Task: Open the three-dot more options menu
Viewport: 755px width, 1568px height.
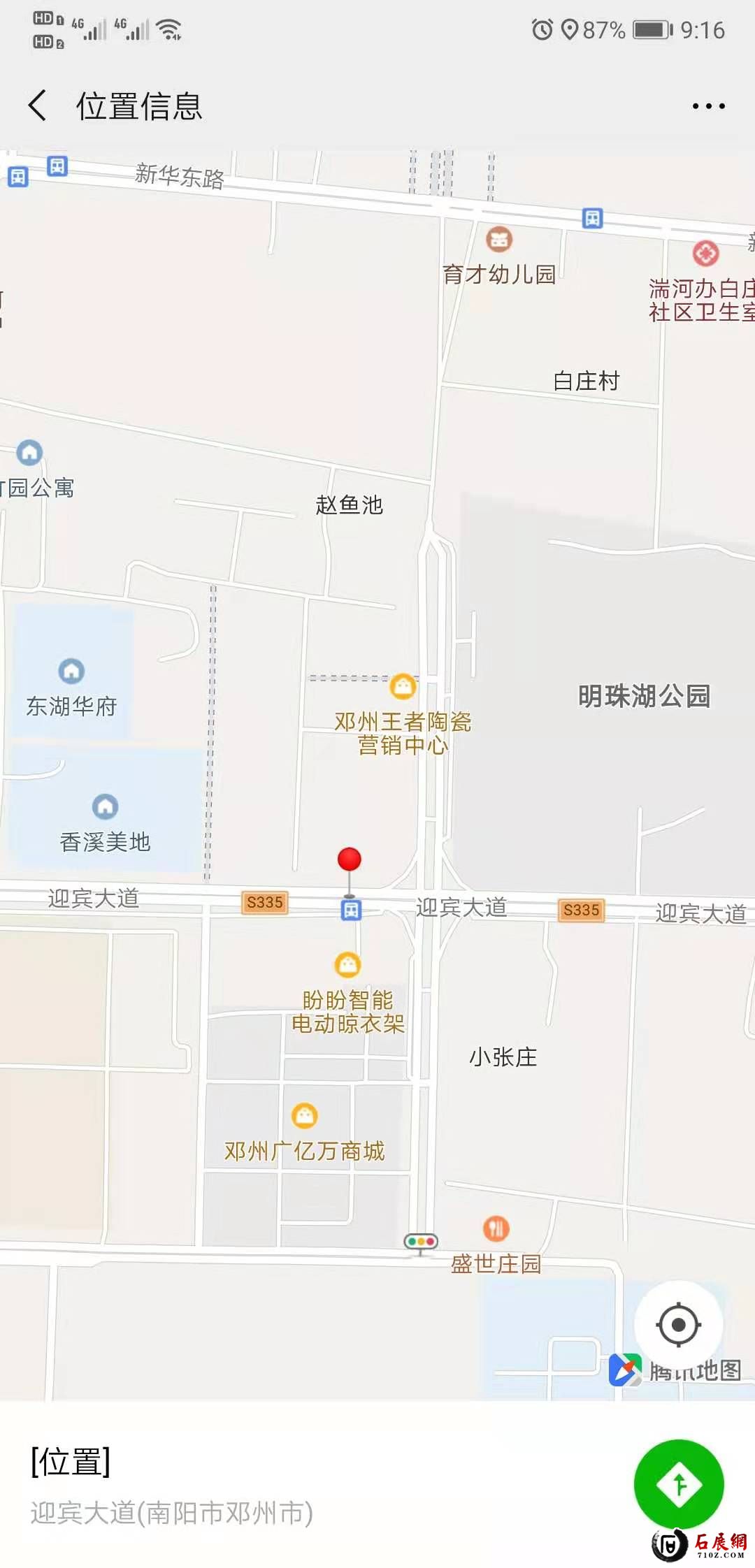Action: click(708, 106)
